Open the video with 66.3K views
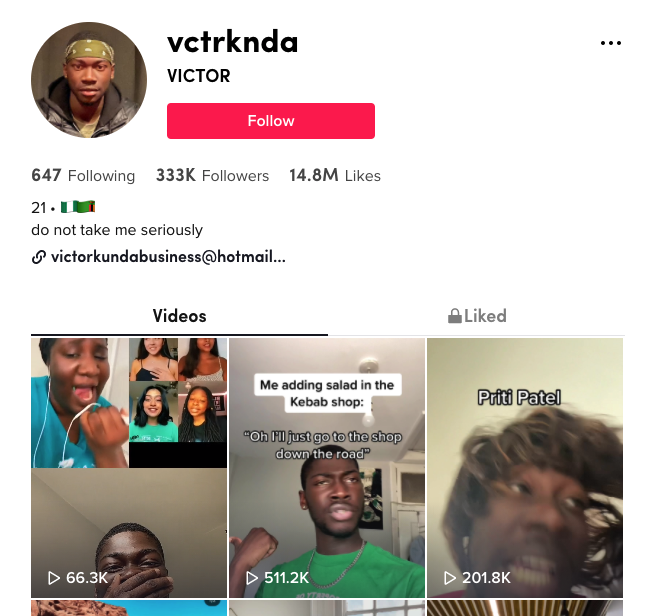The width and height of the screenshot is (647, 616). (x=129, y=466)
